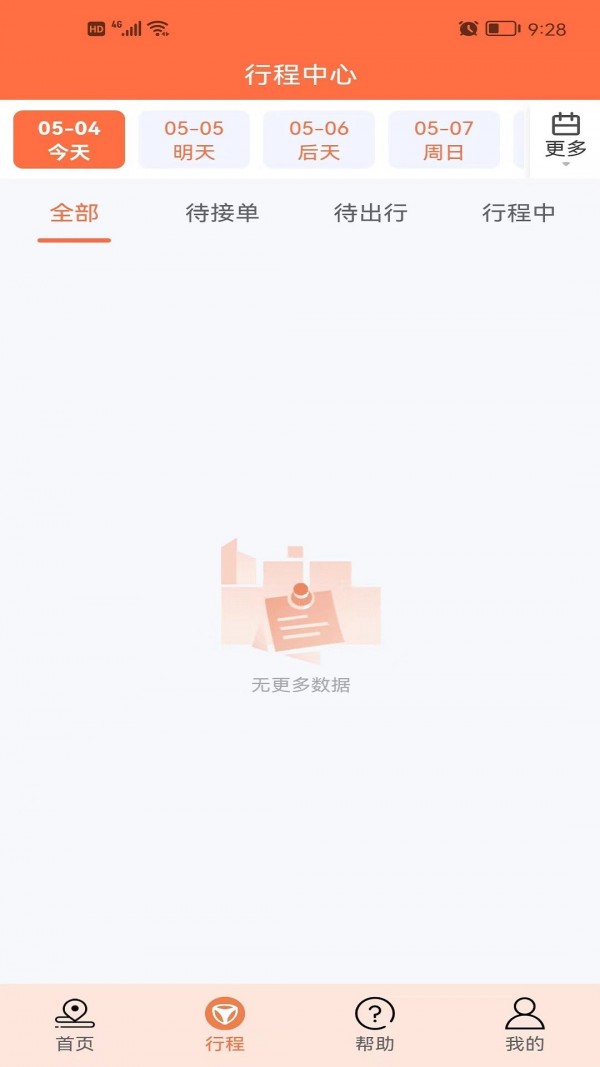Switch to the 待接单 tab
This screenshot has width=600, height=1067.
pos(222,213)
